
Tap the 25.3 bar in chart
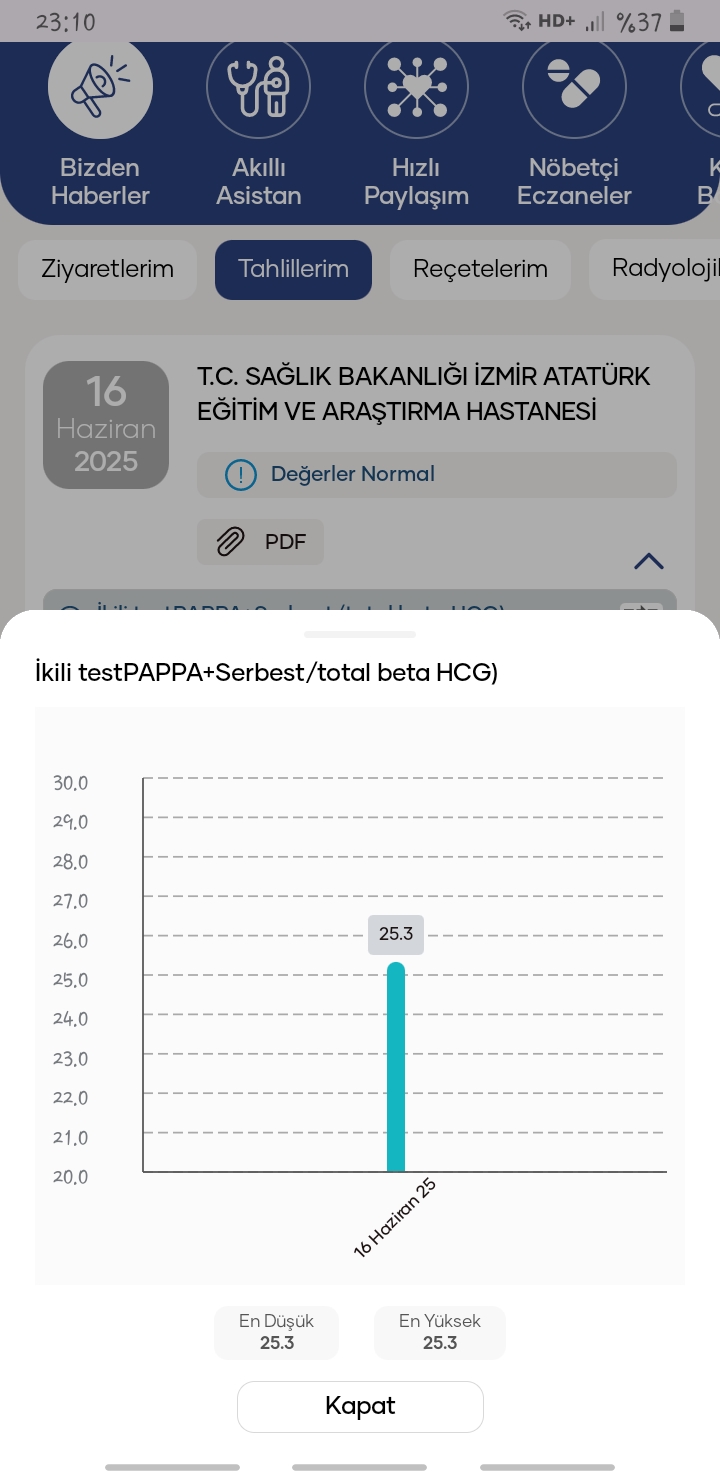pos(396,1068)
